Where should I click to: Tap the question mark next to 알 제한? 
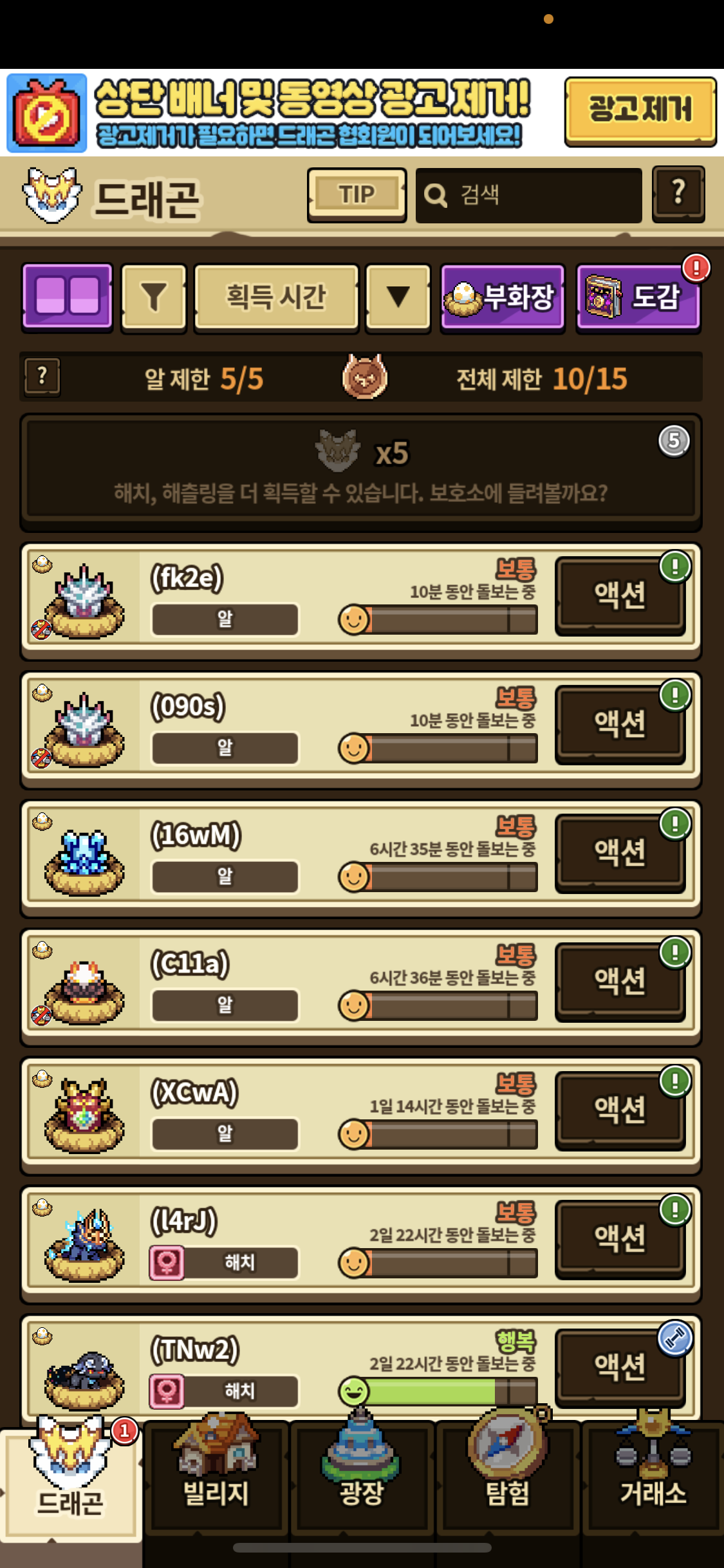42,377
